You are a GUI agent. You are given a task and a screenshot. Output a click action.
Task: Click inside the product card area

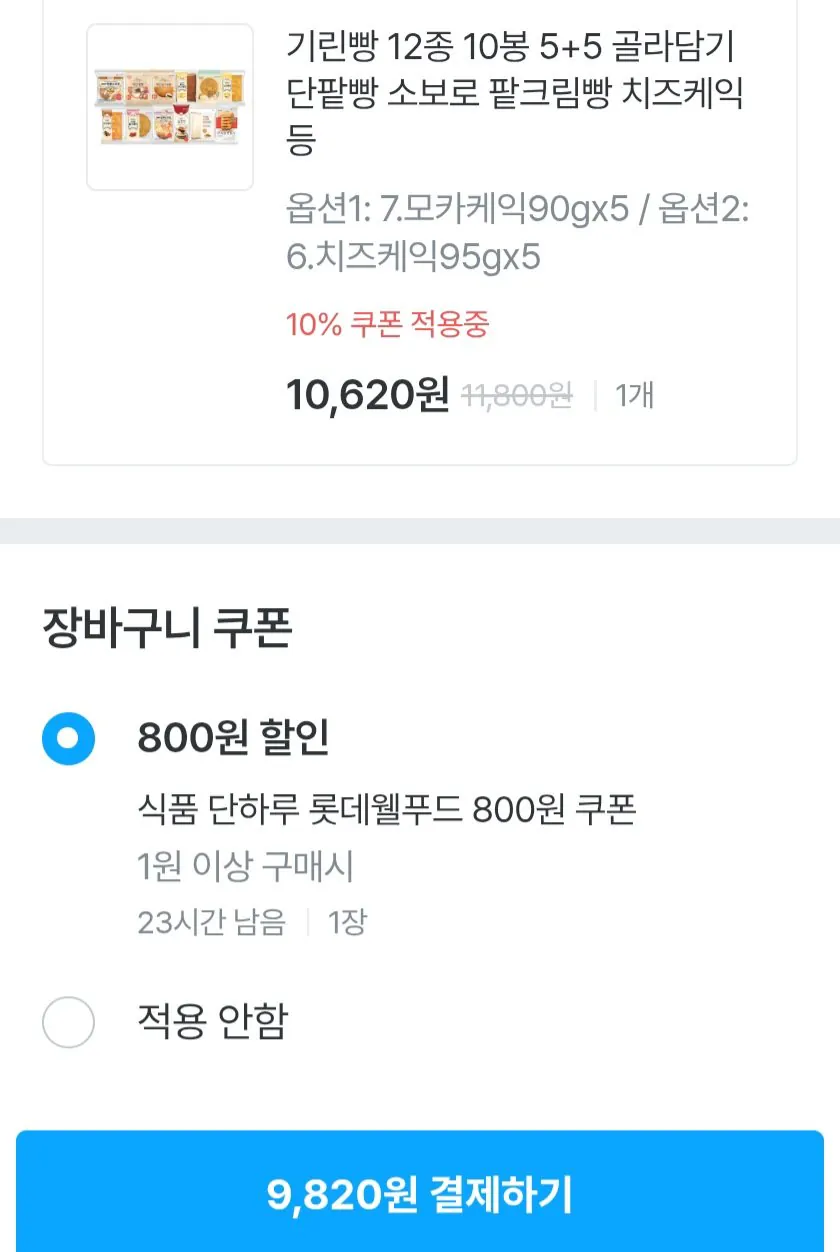coord(420,230)
